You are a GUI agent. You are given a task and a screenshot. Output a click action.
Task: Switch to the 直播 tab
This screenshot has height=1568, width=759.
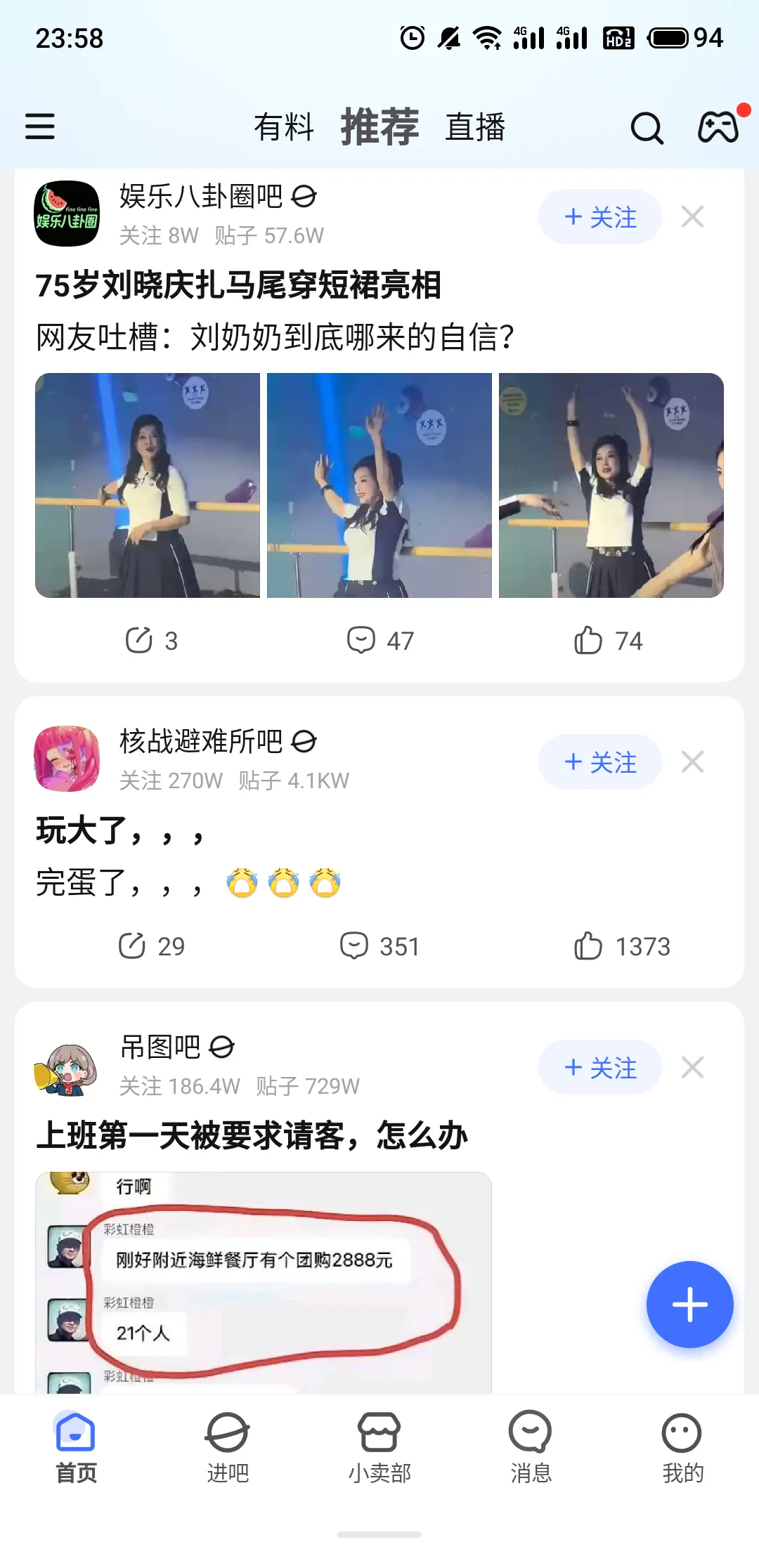[x=475, y=127]
